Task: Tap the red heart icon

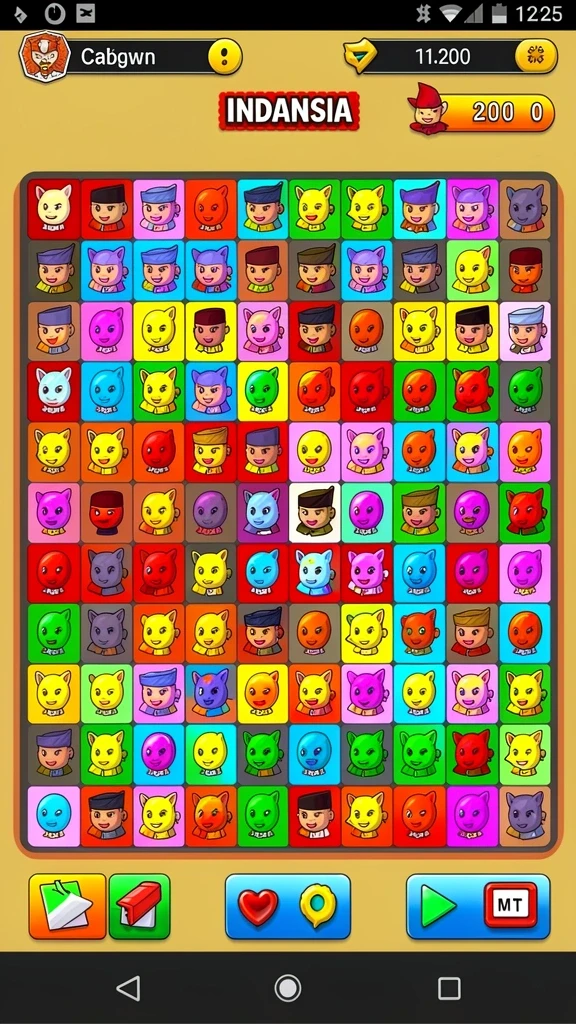Action: click(258, 906)
